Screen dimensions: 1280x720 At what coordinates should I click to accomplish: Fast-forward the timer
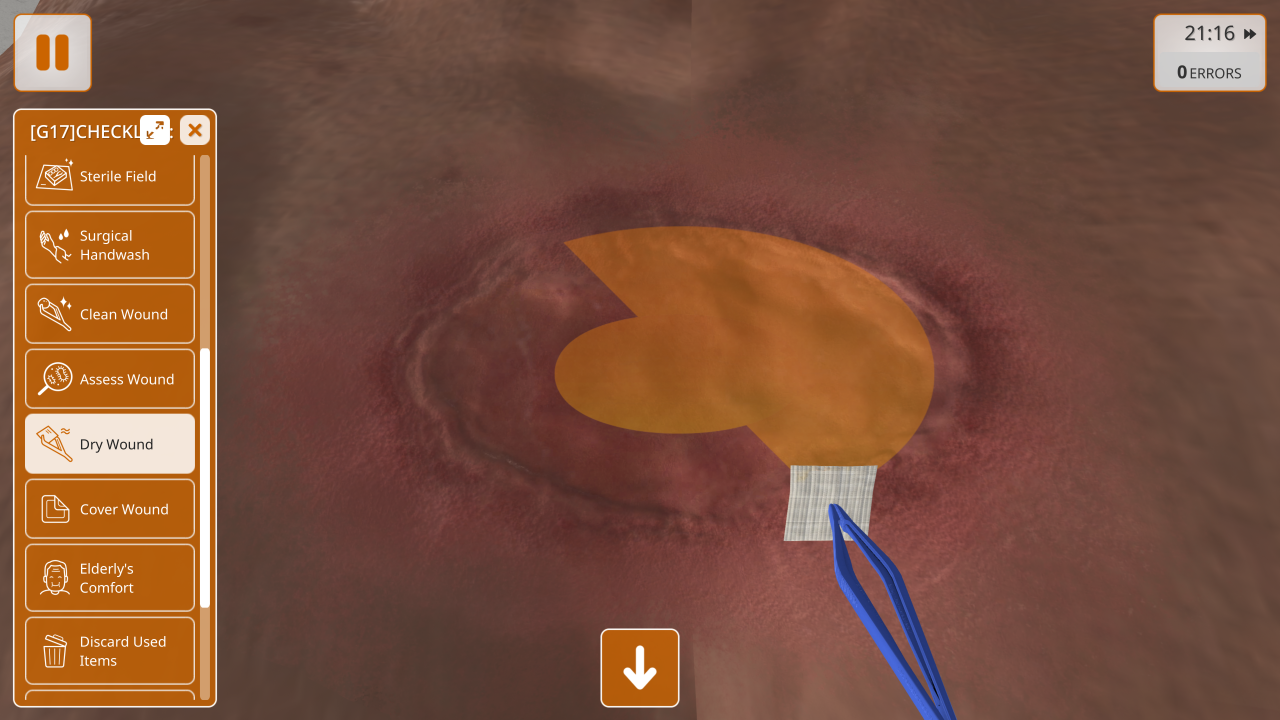click(x=1250, y=34)
